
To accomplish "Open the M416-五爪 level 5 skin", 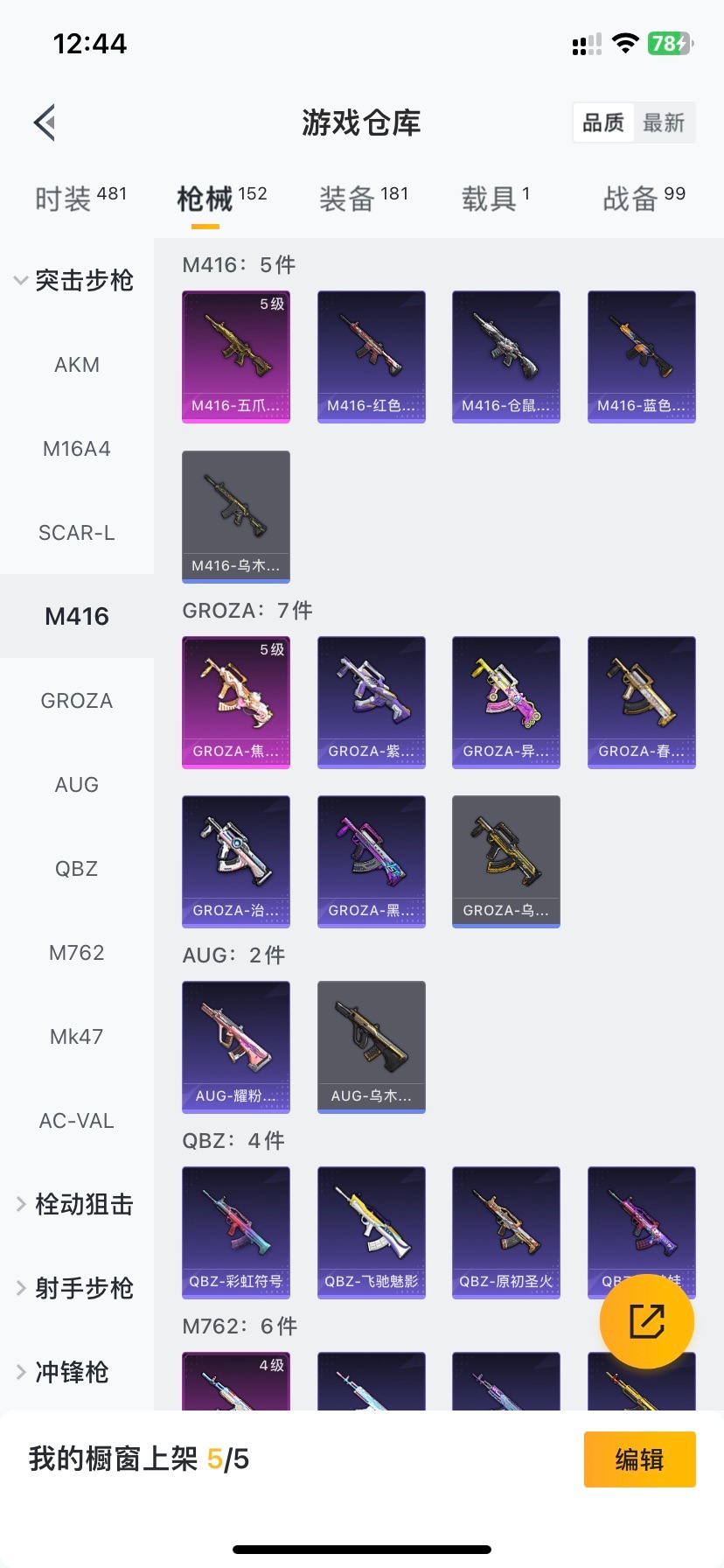I will pos(236,356).
